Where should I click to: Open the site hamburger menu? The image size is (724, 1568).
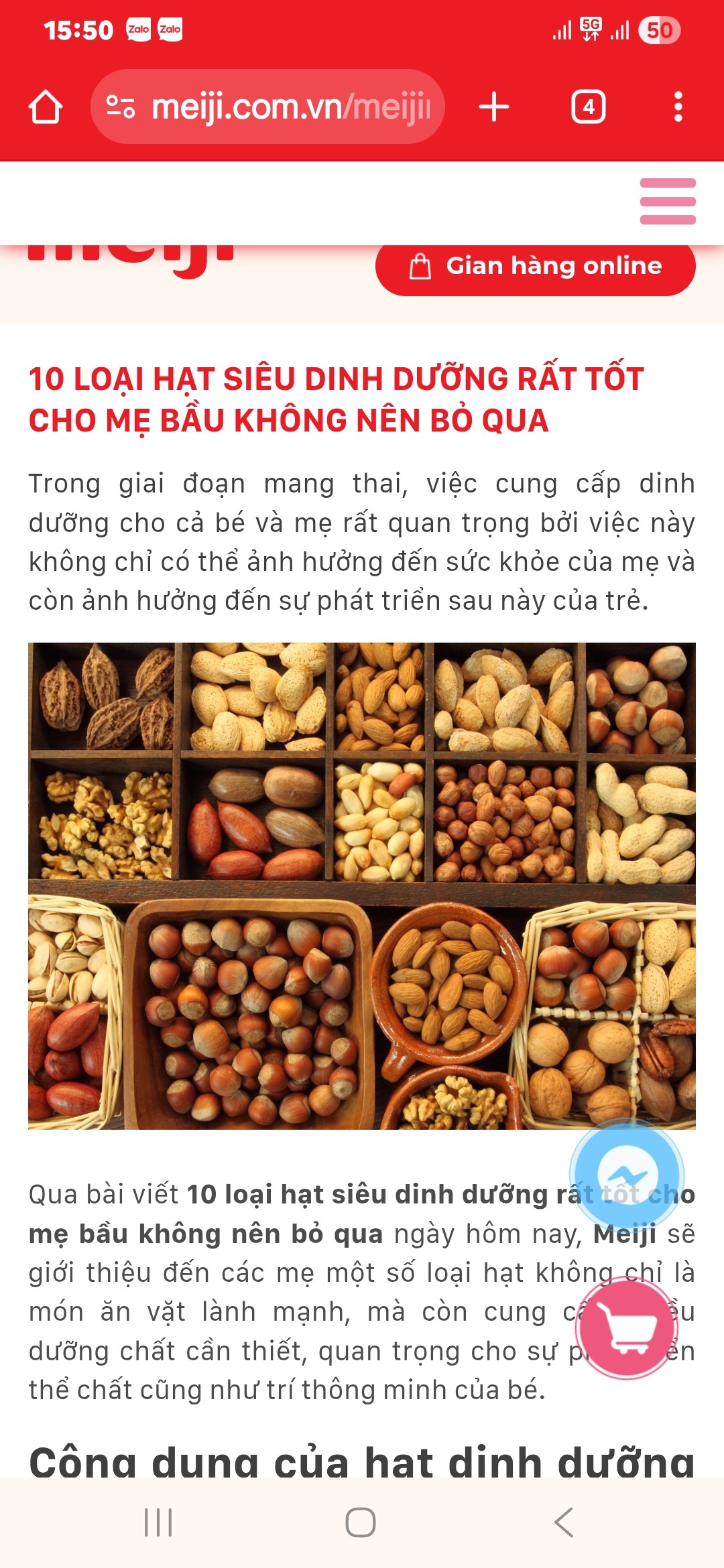click(668, 201)
